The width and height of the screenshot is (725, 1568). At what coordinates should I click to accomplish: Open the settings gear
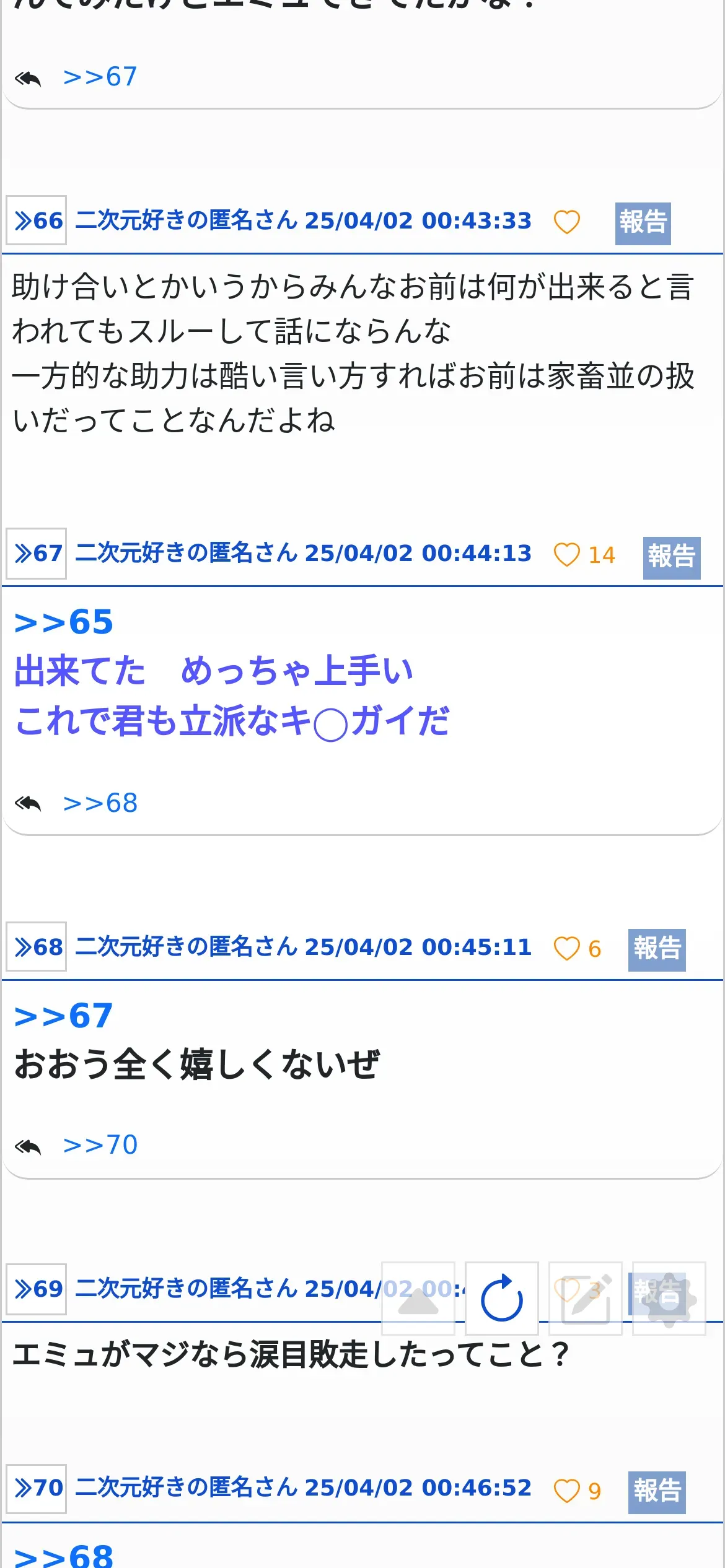(669, 1298)
